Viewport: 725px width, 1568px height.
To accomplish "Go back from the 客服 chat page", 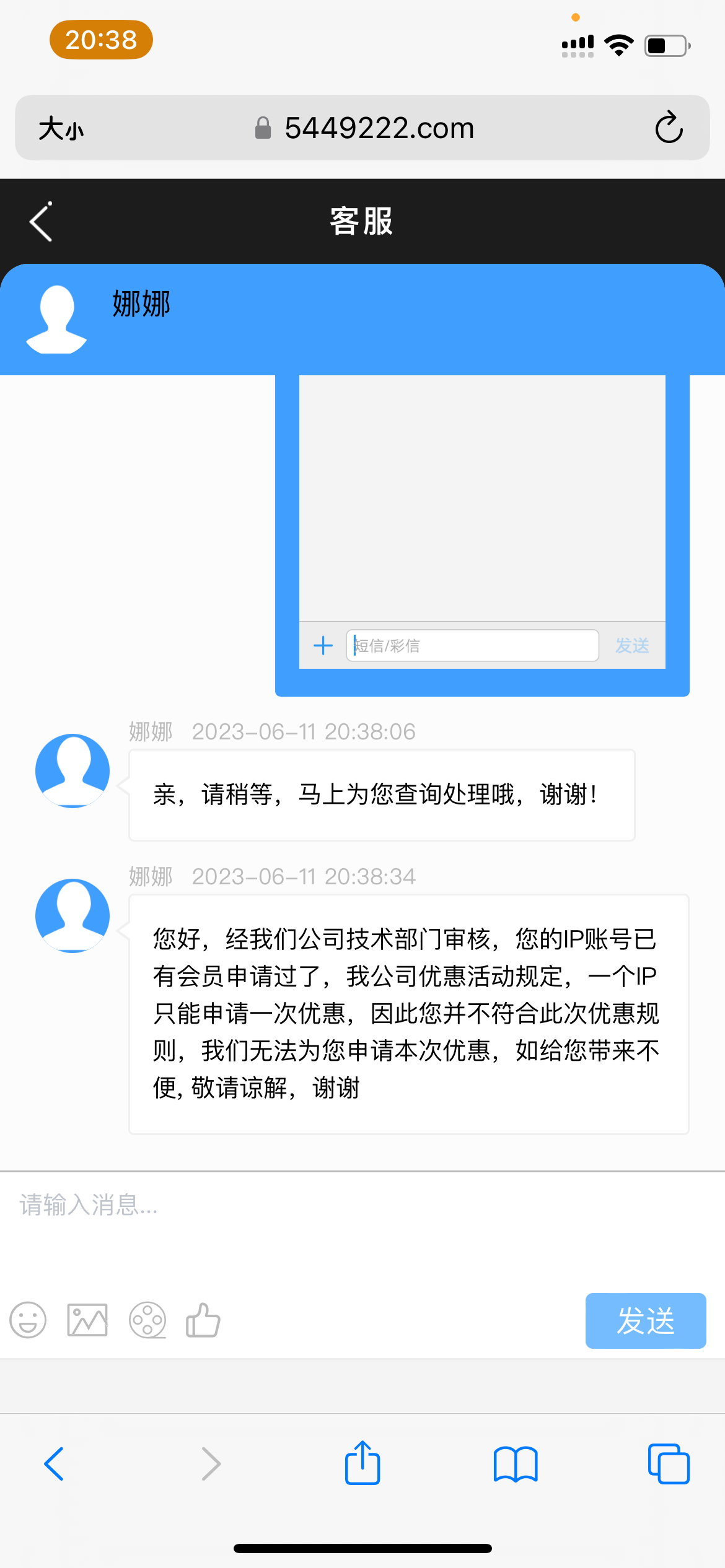I will click(41, 222).
